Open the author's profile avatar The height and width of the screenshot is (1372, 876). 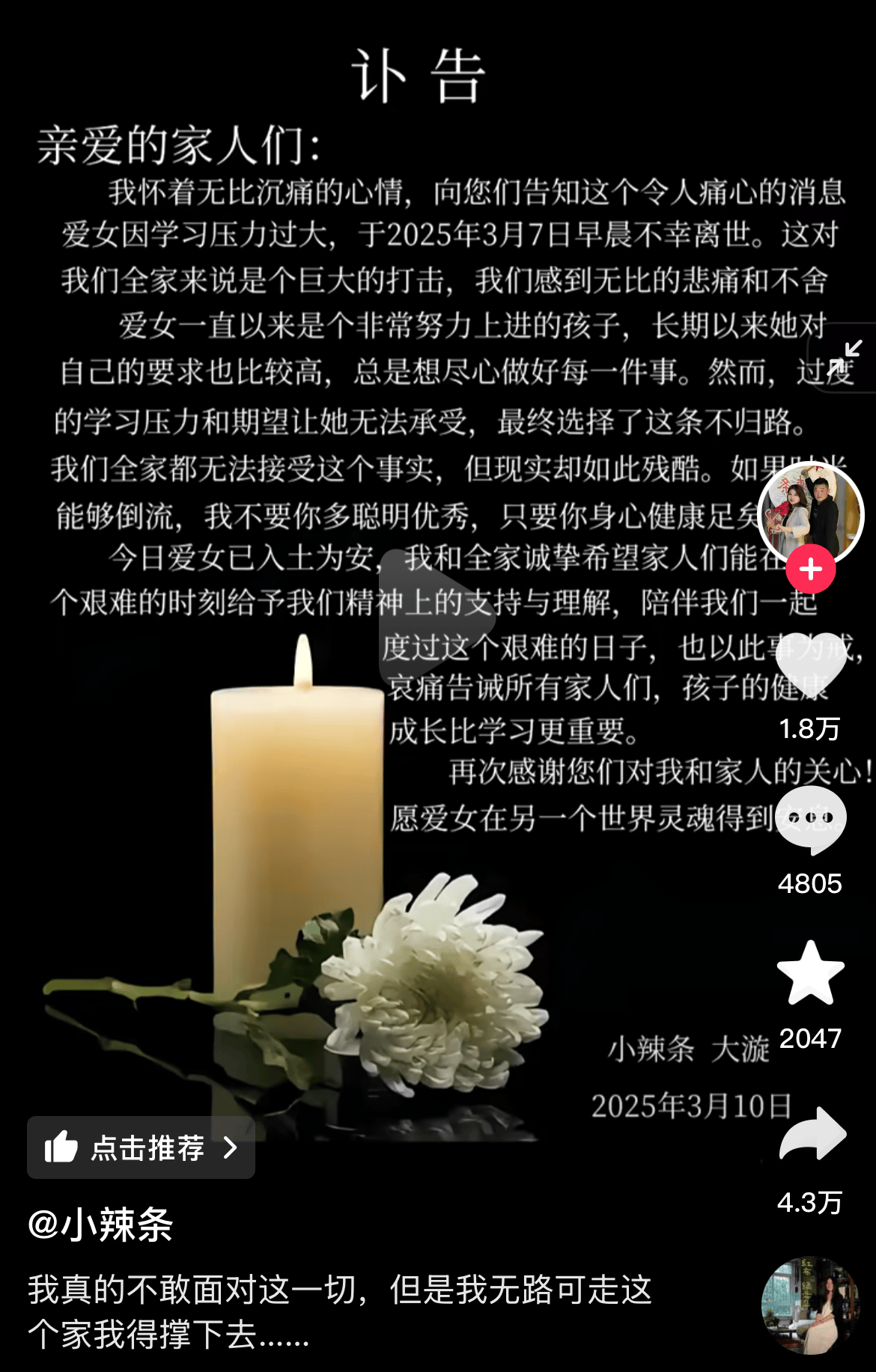pyautogui.click(x=811, y=514)
